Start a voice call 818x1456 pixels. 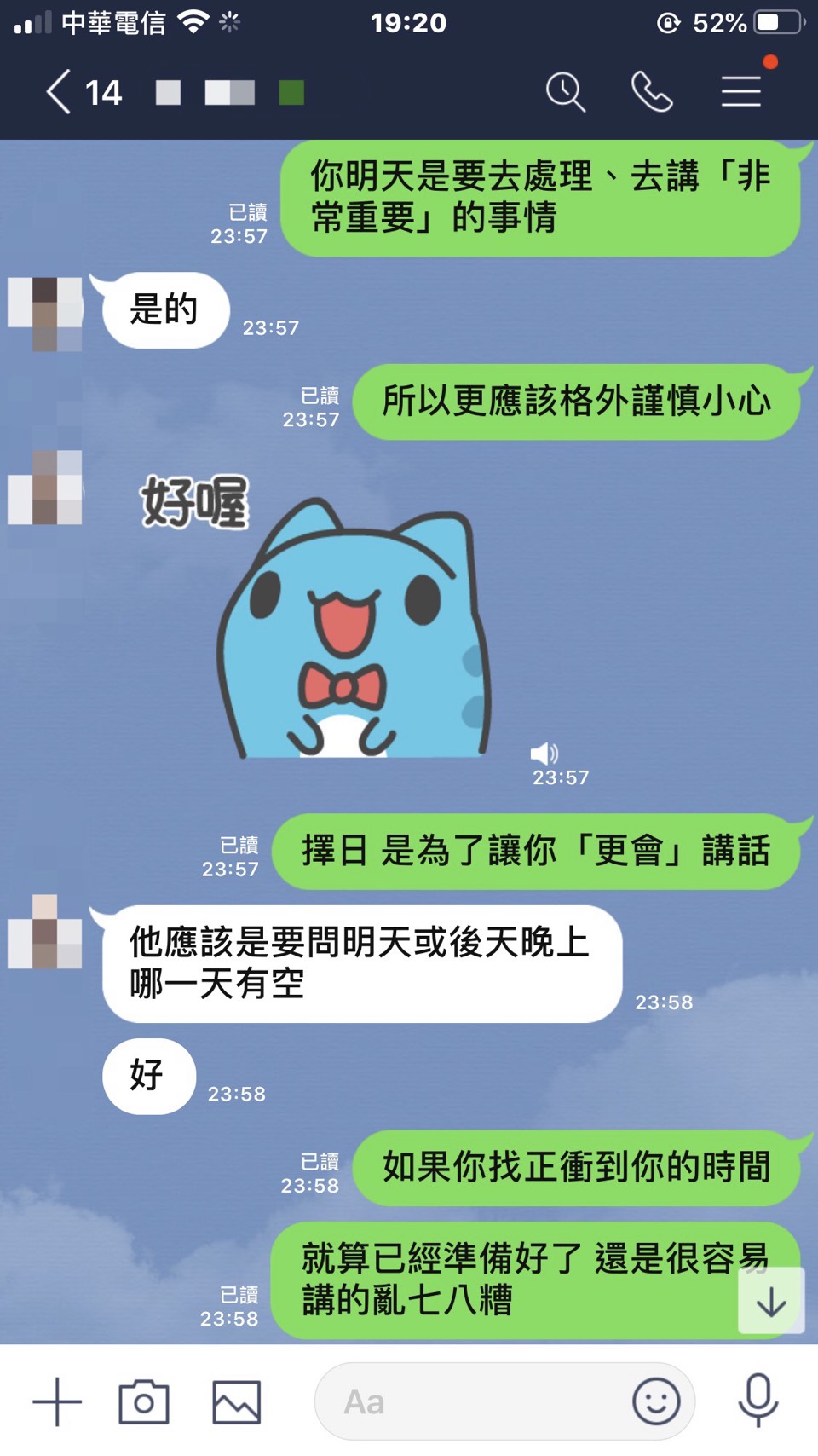[x=652, y=92]
